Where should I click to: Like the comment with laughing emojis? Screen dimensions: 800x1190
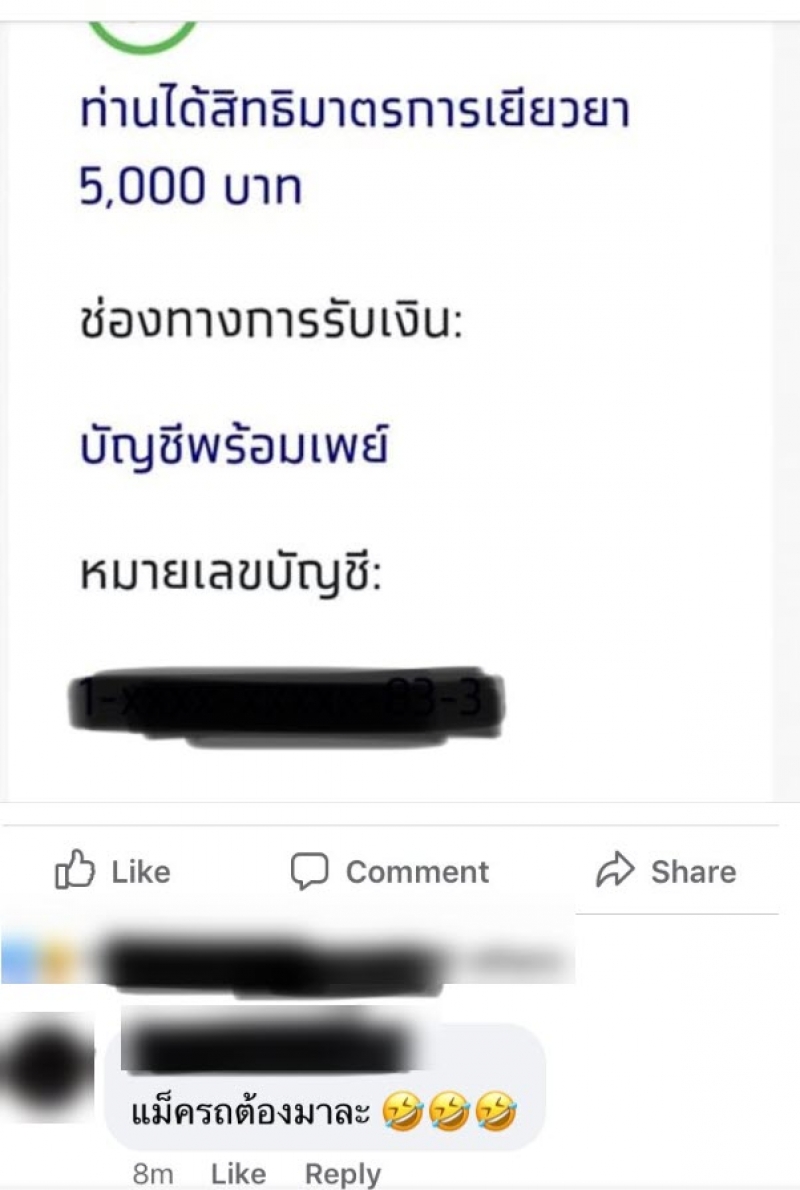tap(237, 1174)
